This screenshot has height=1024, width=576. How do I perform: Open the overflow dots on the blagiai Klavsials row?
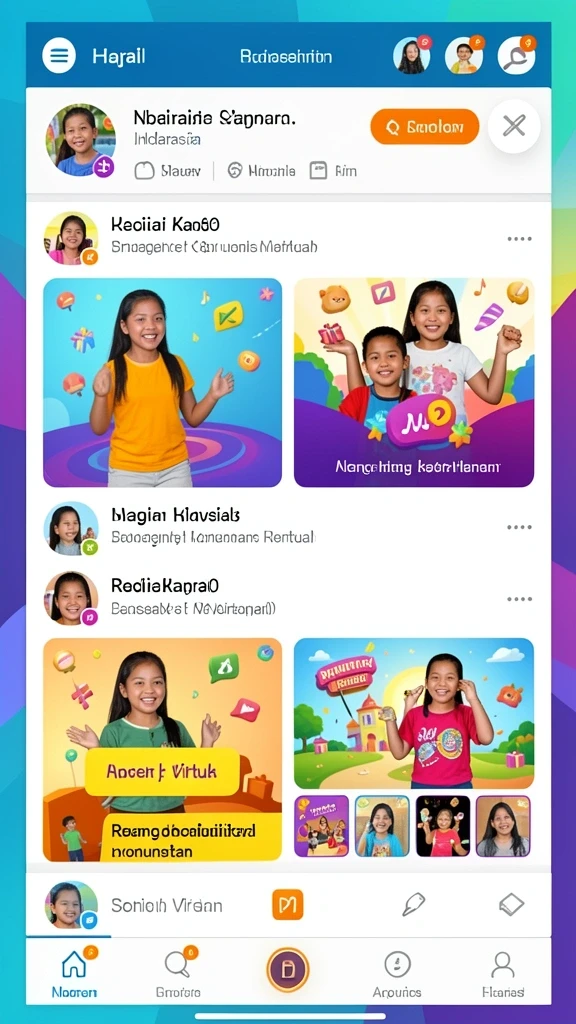click(x=519, y=527)
